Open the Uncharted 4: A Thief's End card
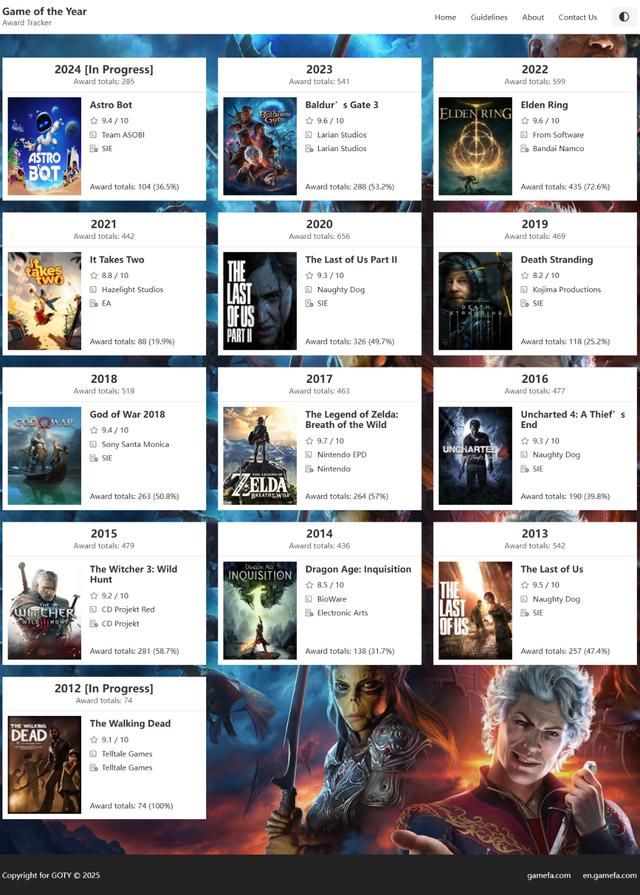The image size is (640, 895). click(535, 439)
